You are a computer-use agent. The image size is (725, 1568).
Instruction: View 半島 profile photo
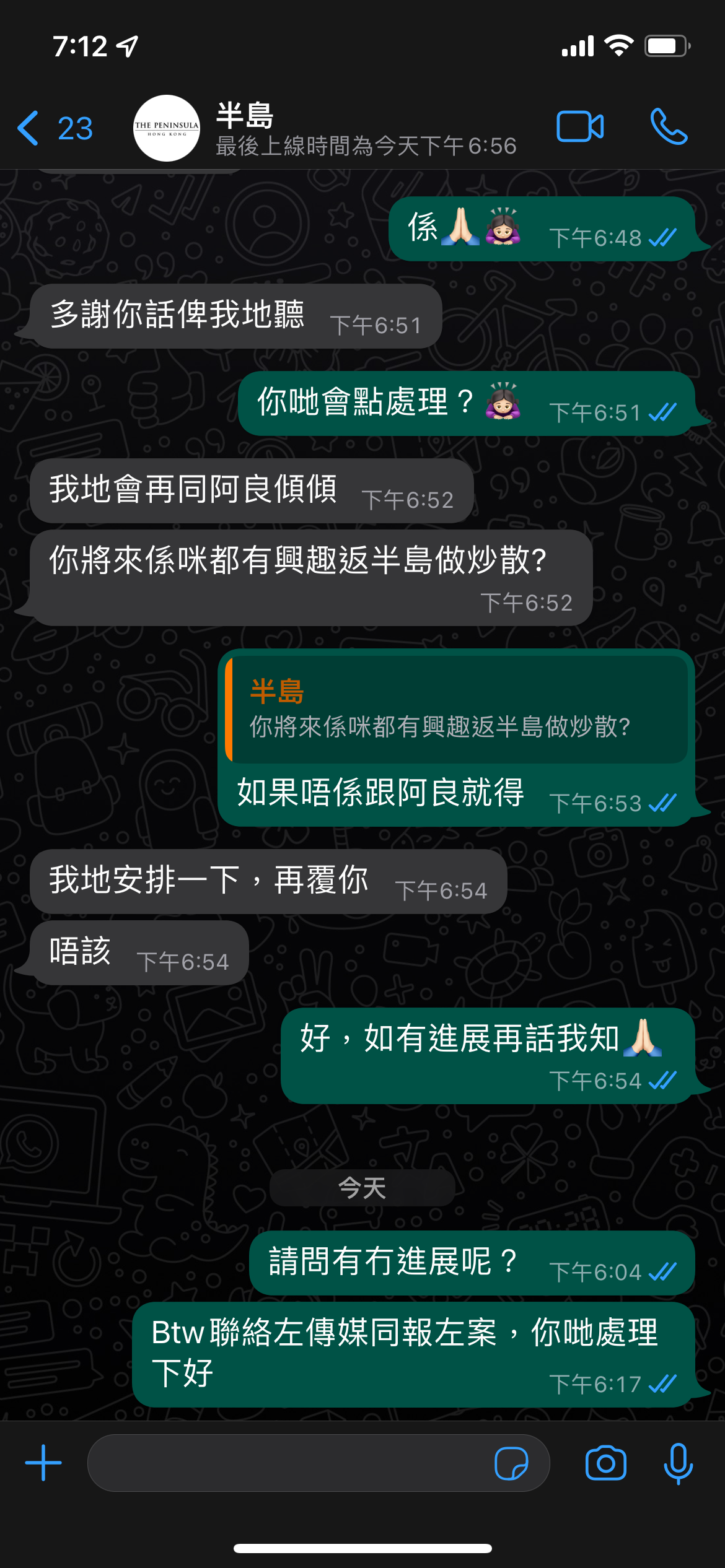[167, 128]
